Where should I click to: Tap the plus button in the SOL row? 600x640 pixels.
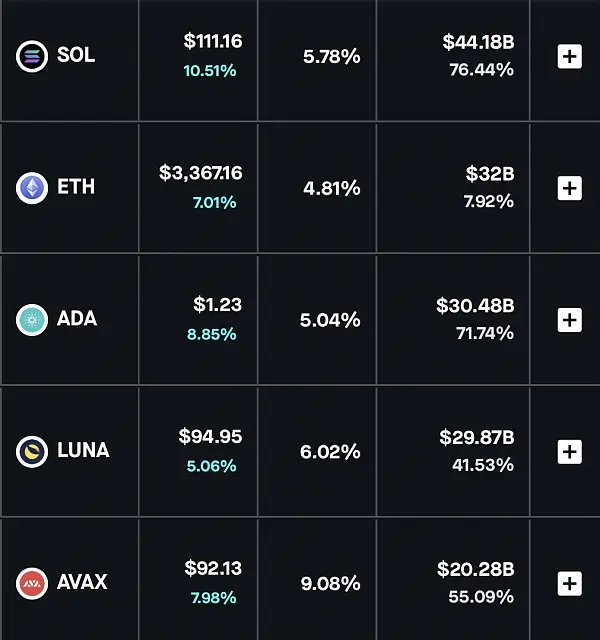(x=569, y=56)
